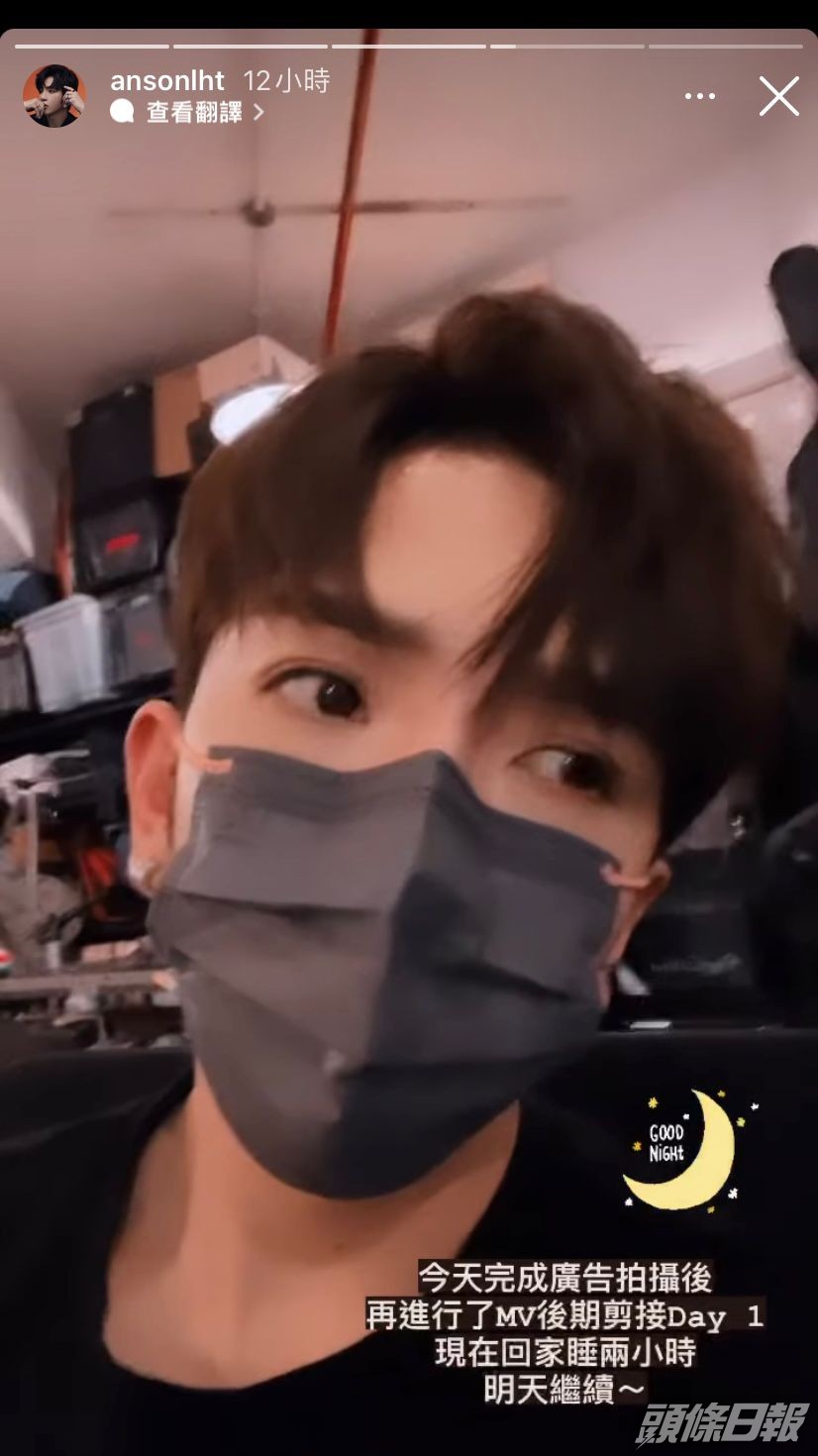Close the story viewer

(778, 97)
